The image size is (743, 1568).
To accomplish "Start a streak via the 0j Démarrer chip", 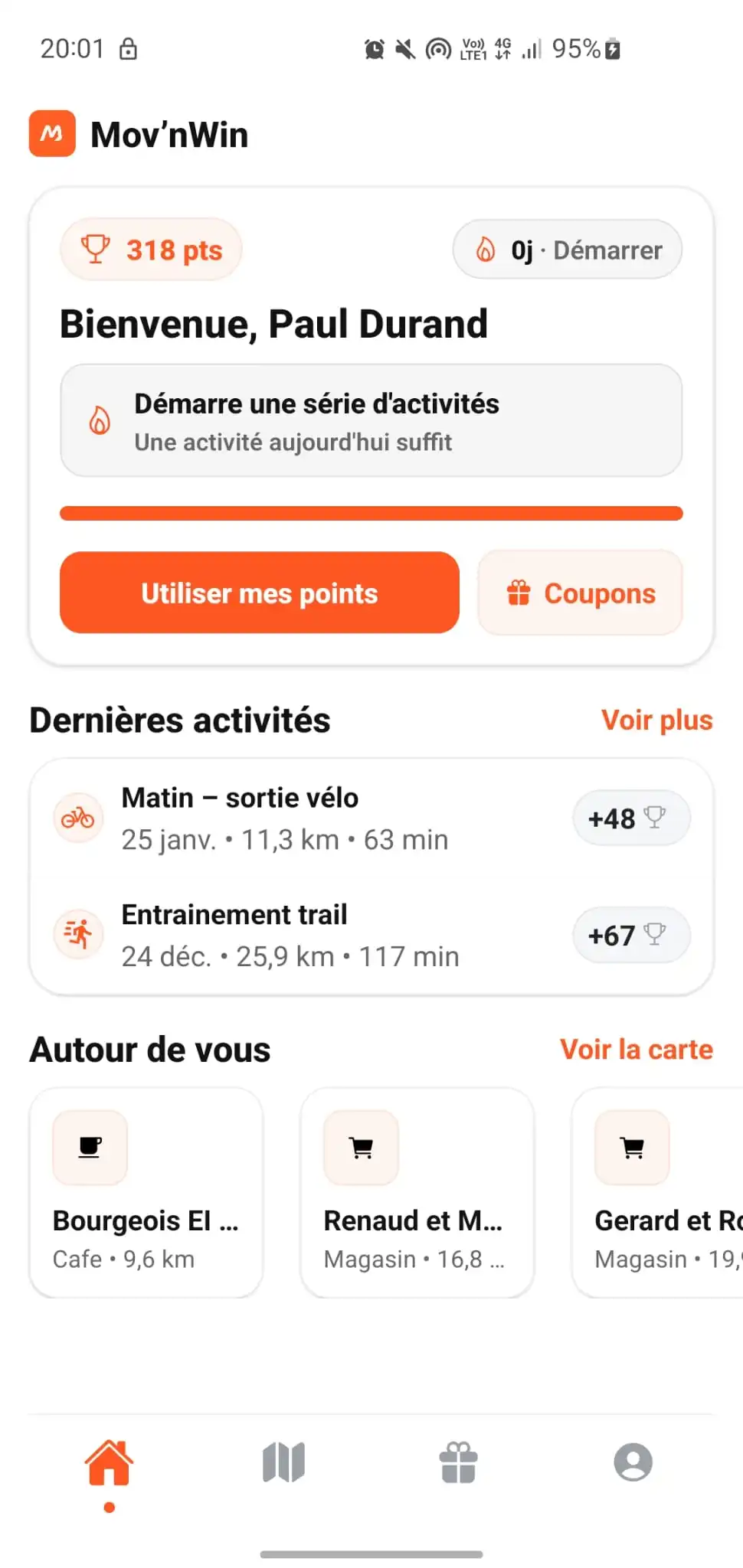I will pyautogui.click(x=567, y=250).
